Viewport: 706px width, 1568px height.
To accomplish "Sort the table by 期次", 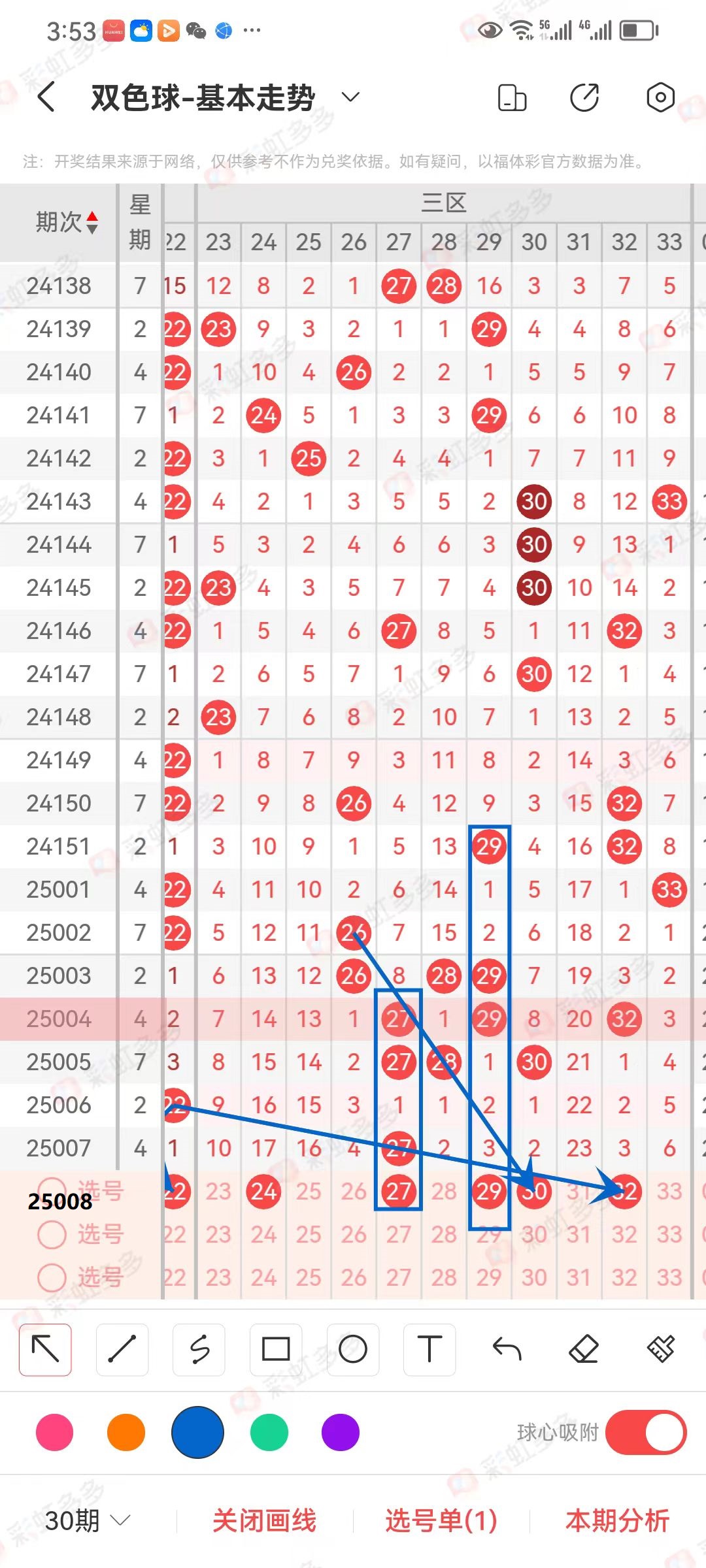I will pyautogui.click(x=67, y=222).
